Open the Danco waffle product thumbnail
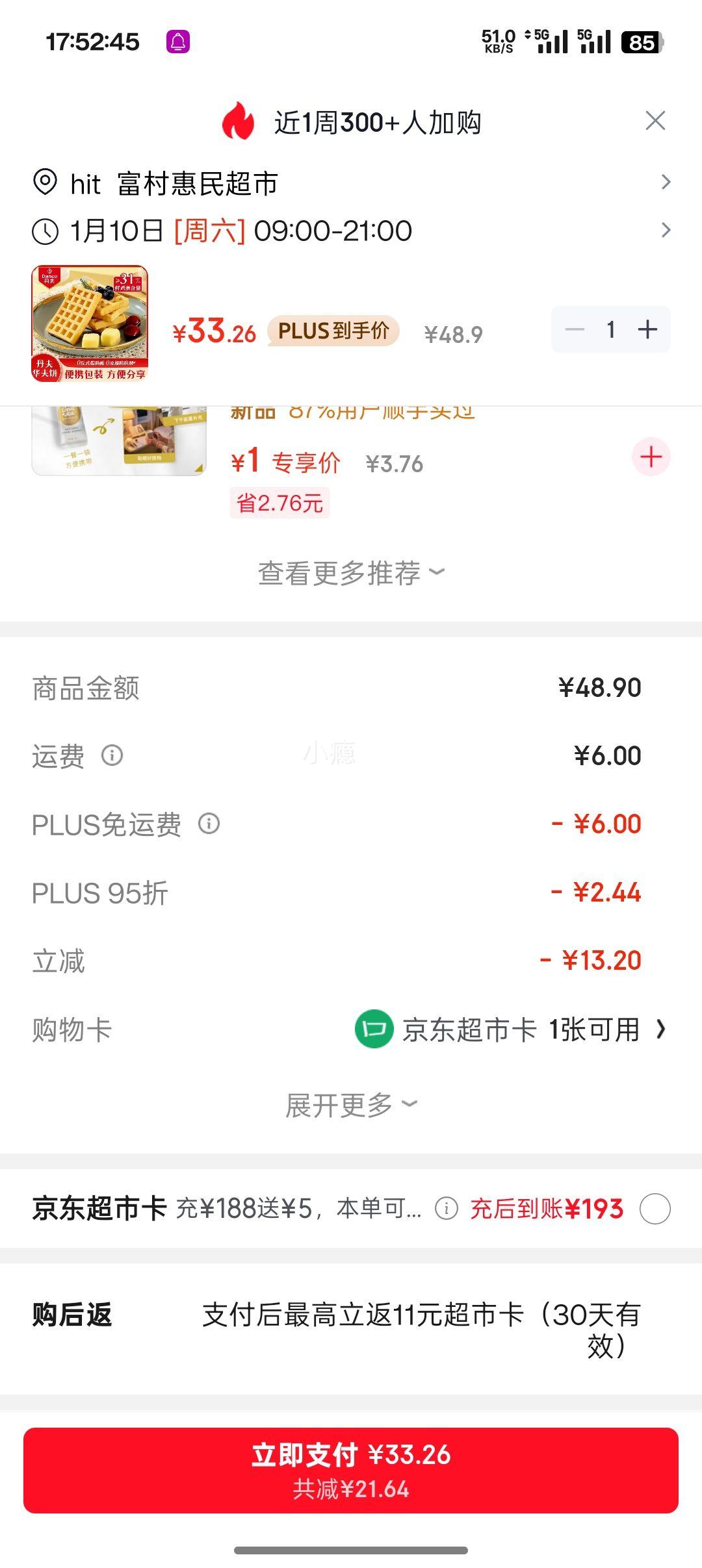This screenshot has width=702, height=1568. (91, 323)
